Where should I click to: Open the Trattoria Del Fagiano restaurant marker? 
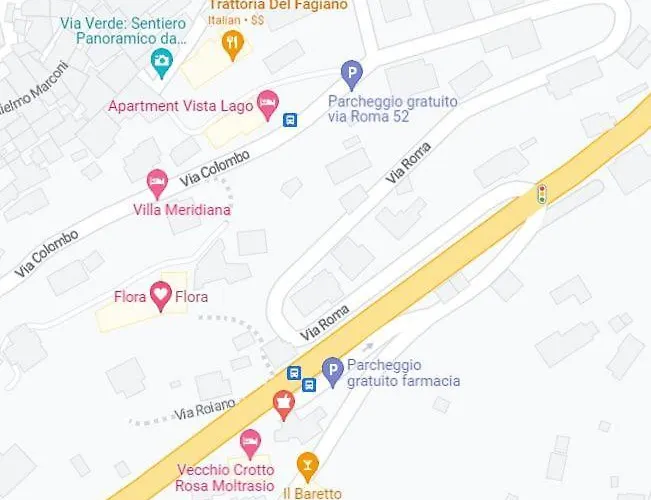coord(233,42)
